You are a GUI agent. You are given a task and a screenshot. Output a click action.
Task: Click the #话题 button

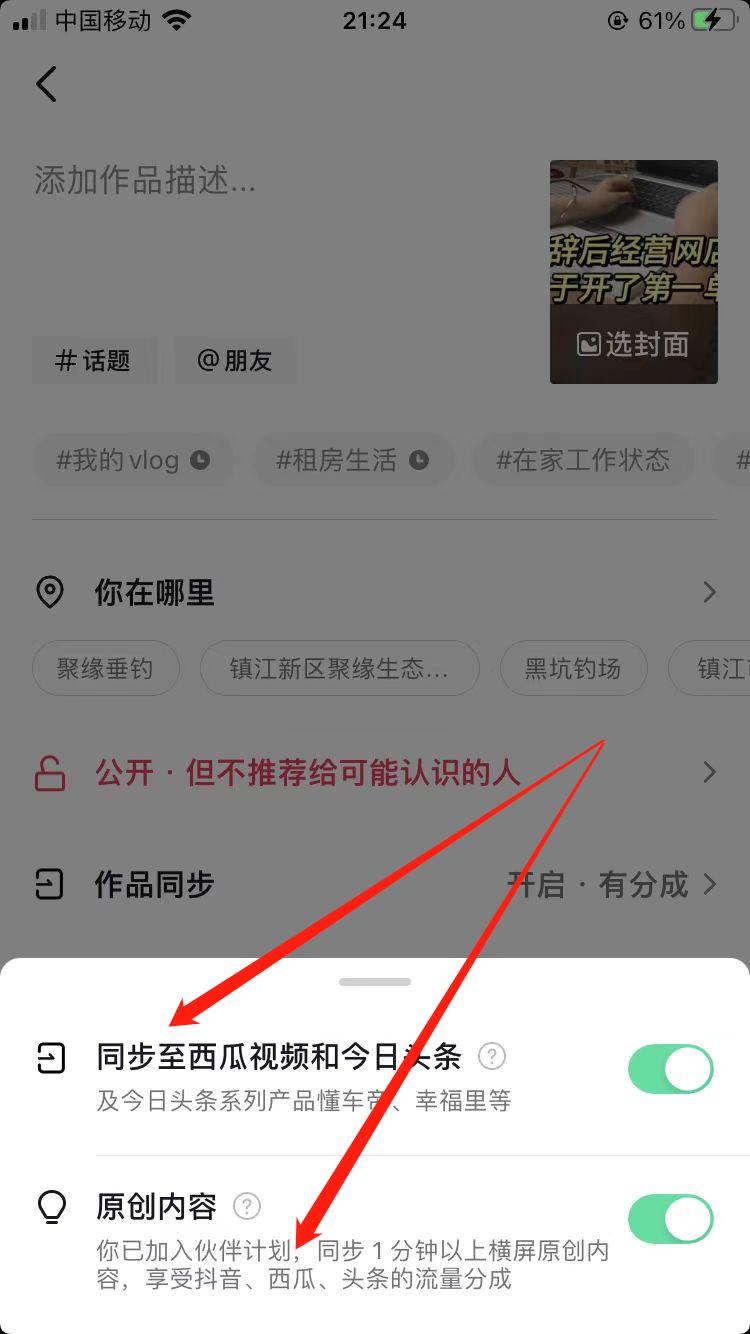(94, 359)
